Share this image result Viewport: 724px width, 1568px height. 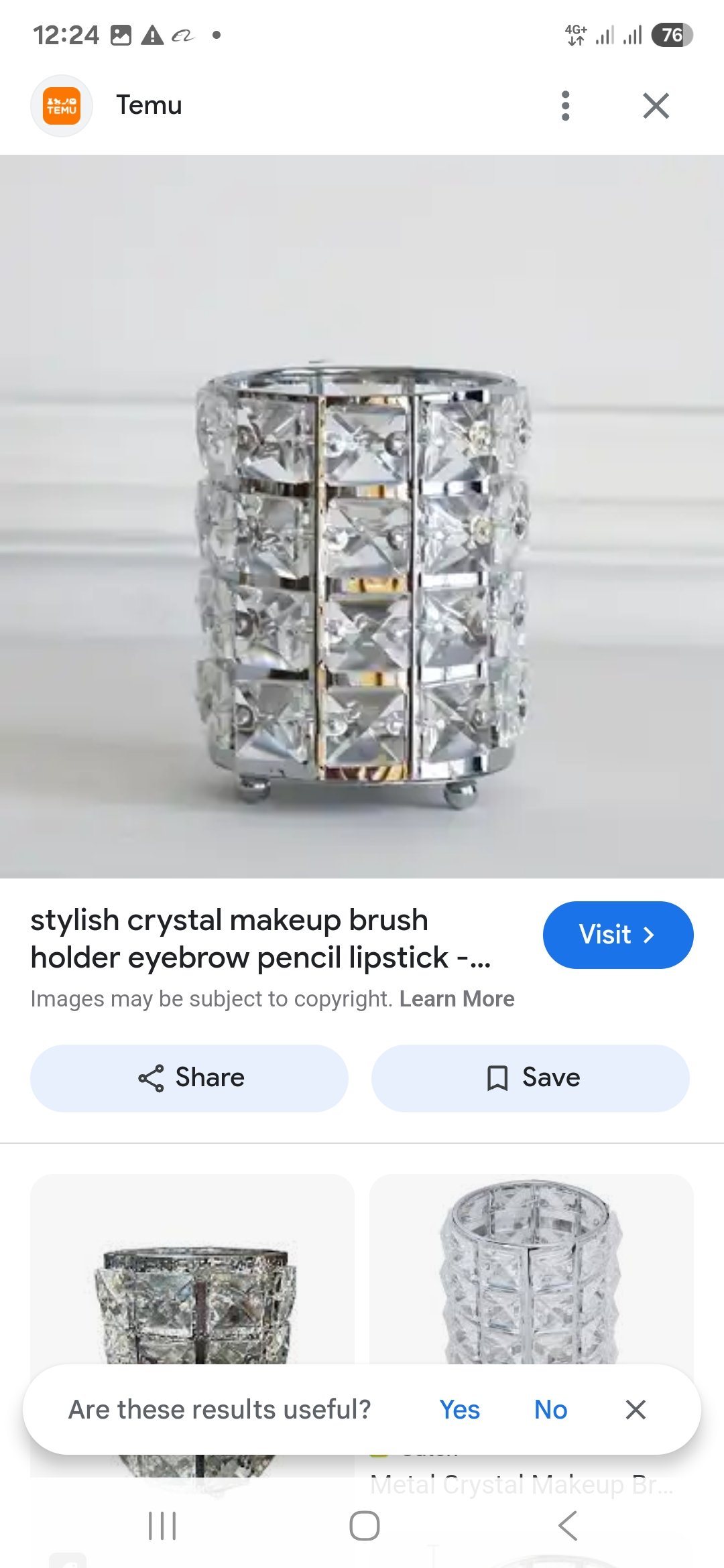point(189,1078)
